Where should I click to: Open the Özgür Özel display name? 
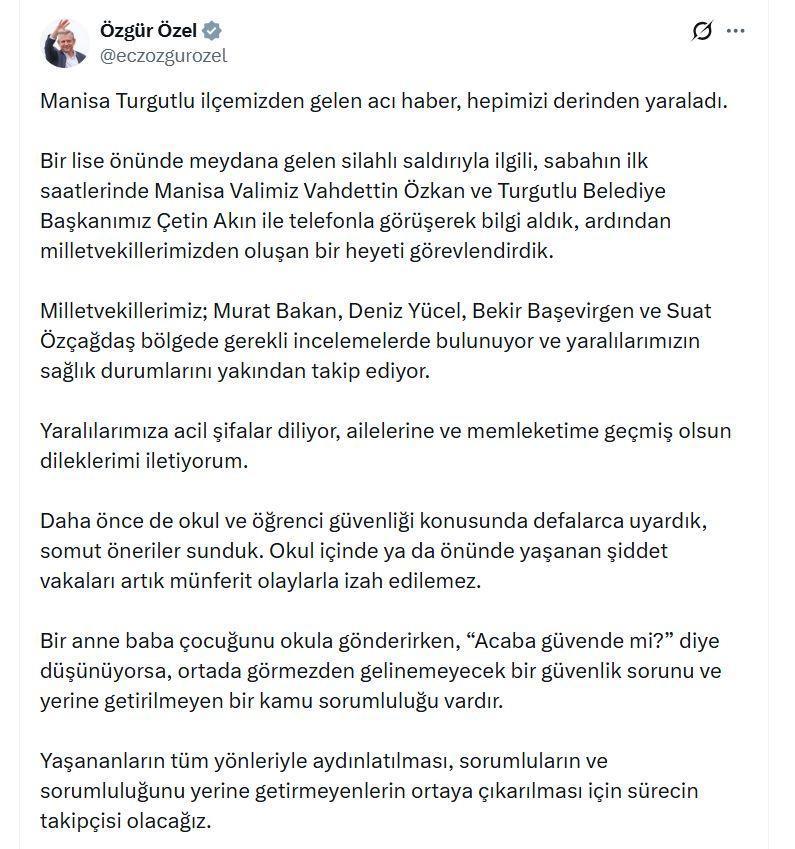tap(148, 30)
